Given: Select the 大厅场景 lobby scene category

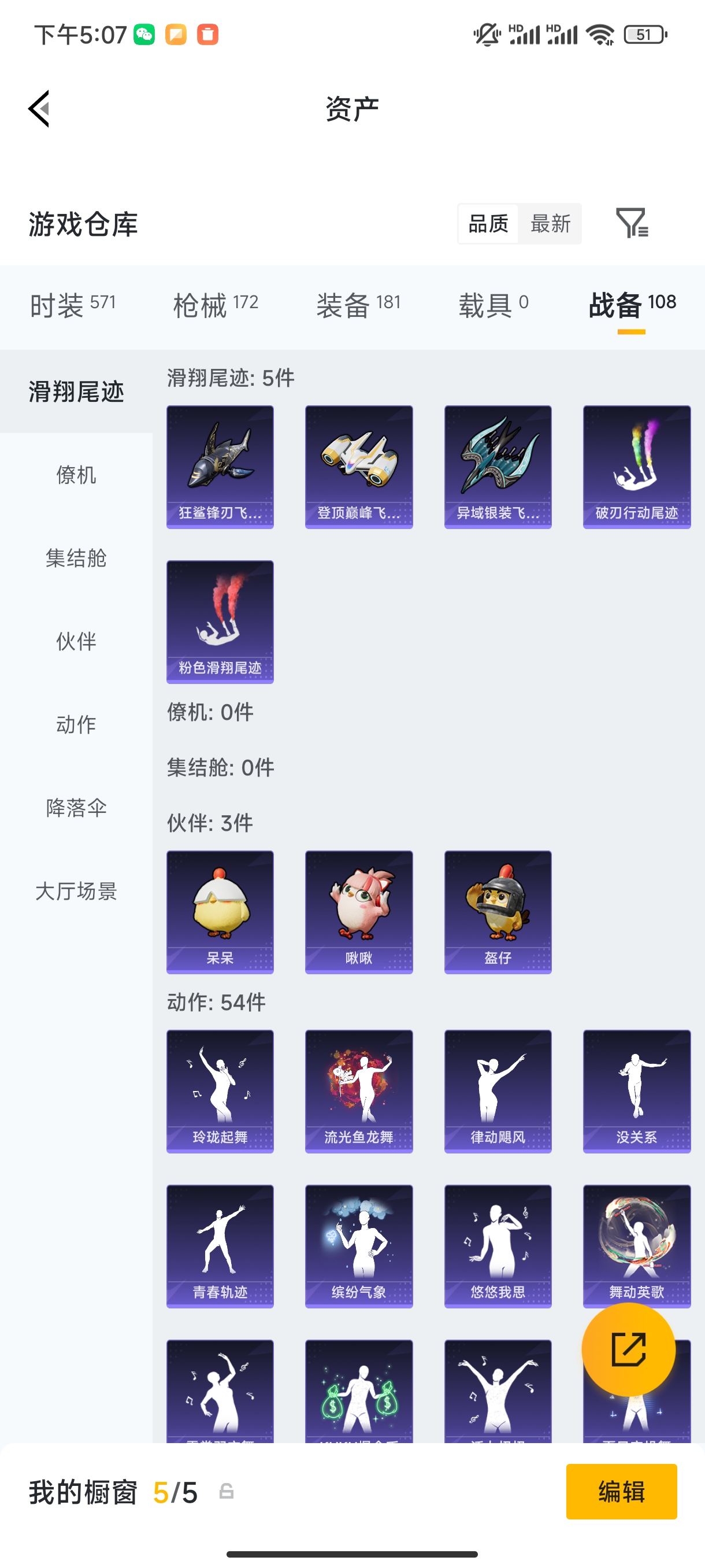Looking at the screenshot, I should coord(77,892).
